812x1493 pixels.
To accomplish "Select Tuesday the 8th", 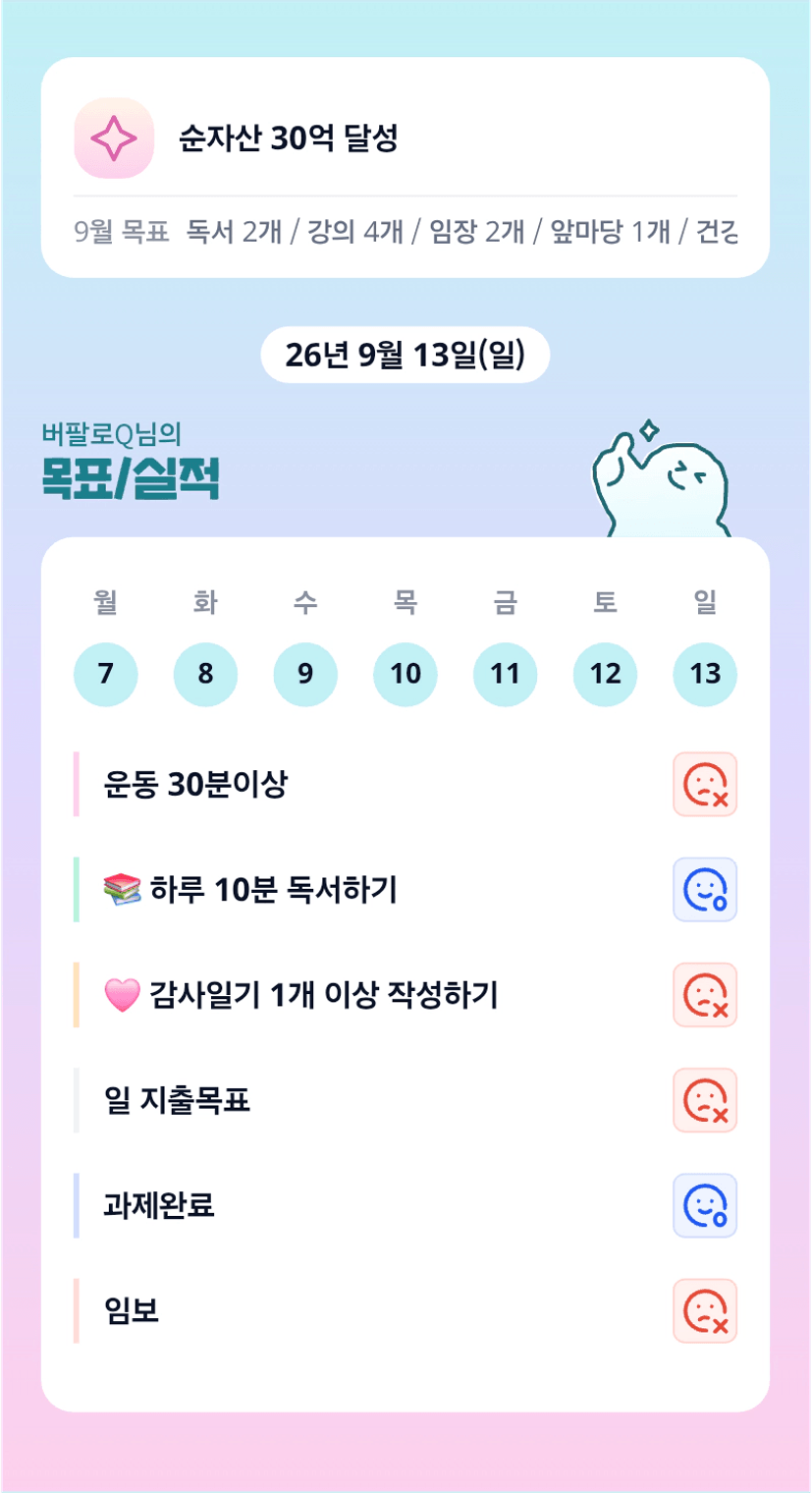I will (205, 674).
